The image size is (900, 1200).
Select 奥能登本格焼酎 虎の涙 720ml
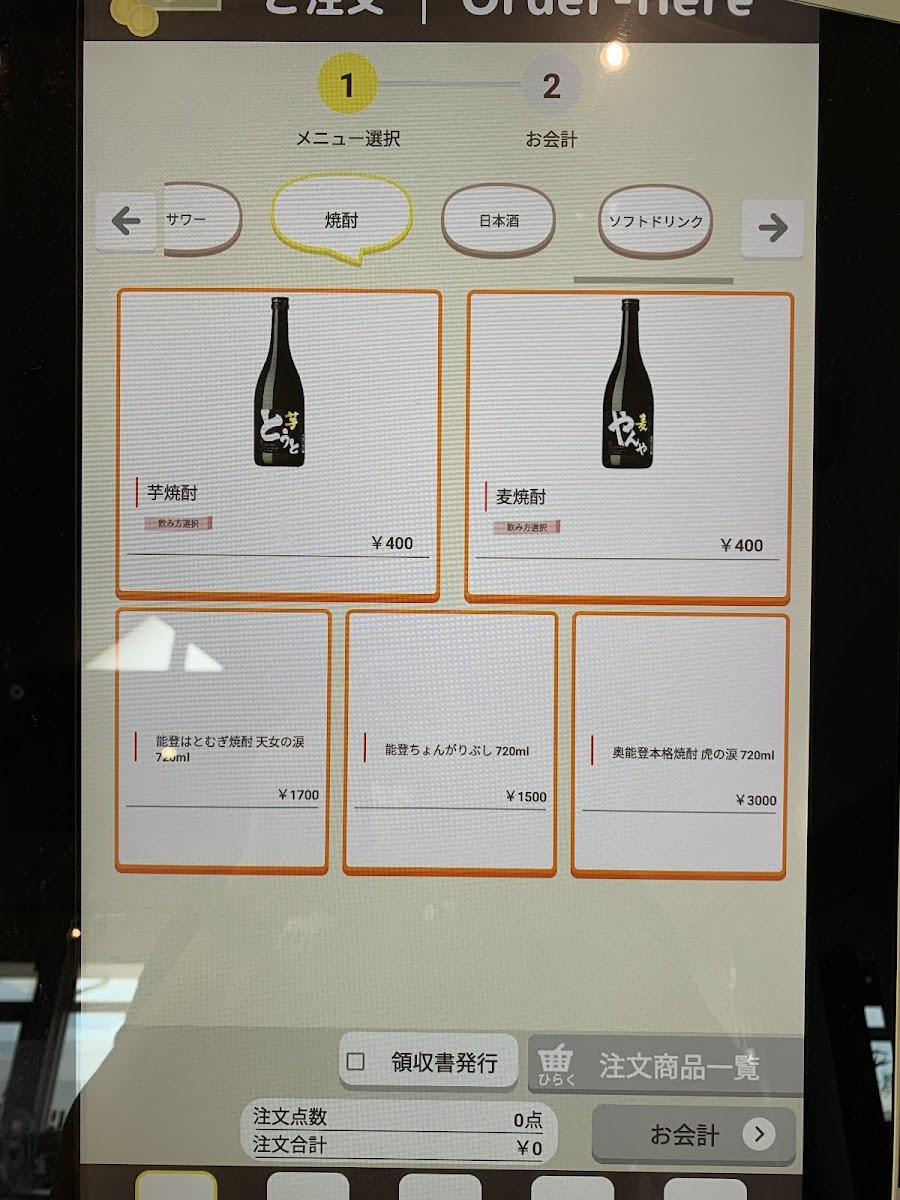tap(681, 746)
